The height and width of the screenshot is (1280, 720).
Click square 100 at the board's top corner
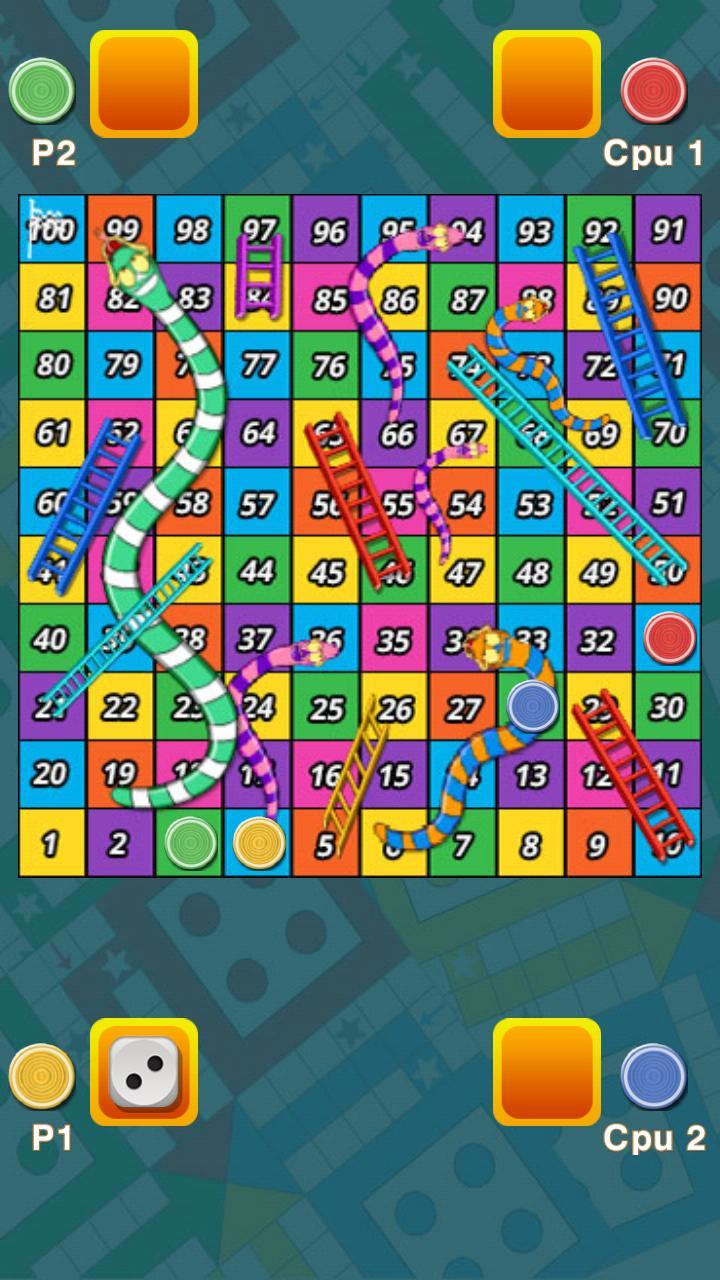53,229
